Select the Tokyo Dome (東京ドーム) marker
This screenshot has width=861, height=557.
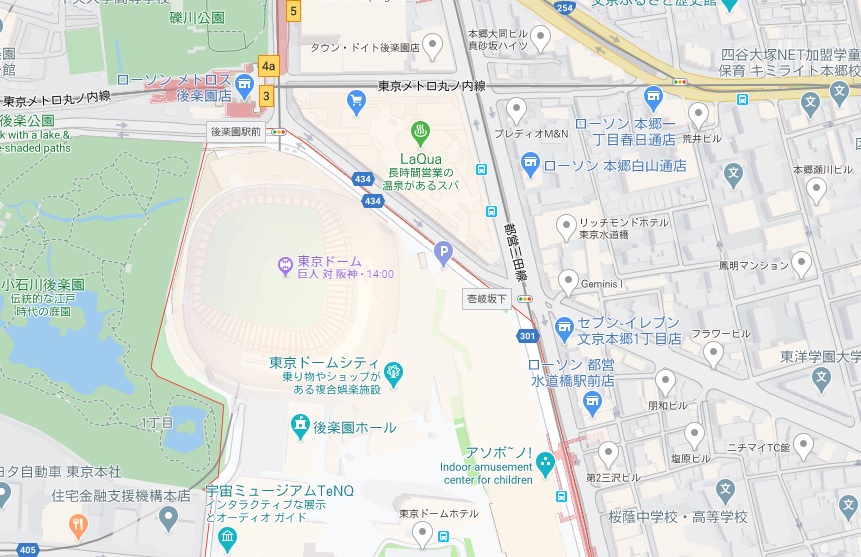[286, 266]
